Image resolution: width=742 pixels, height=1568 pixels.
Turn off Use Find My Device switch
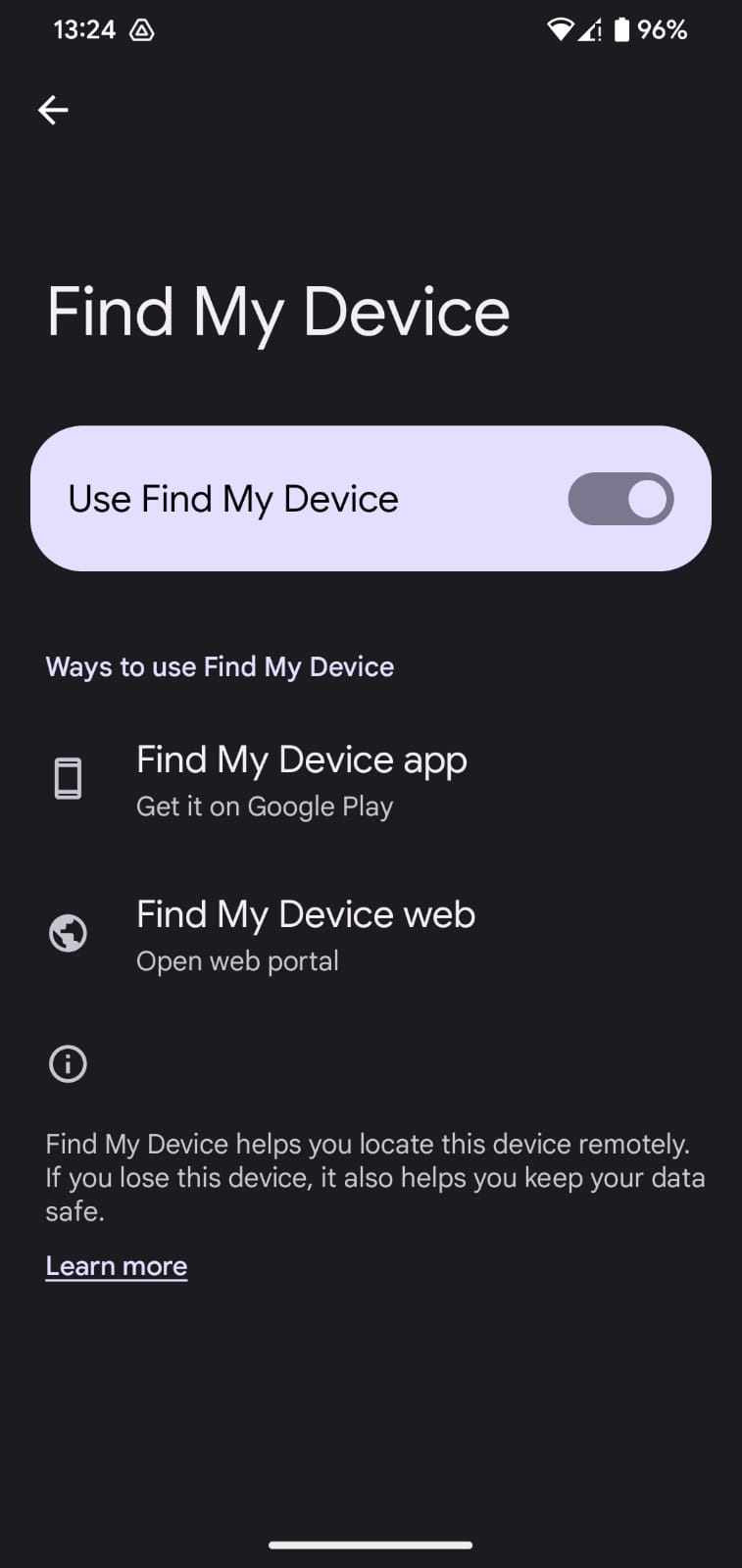(x=620, y=499)
